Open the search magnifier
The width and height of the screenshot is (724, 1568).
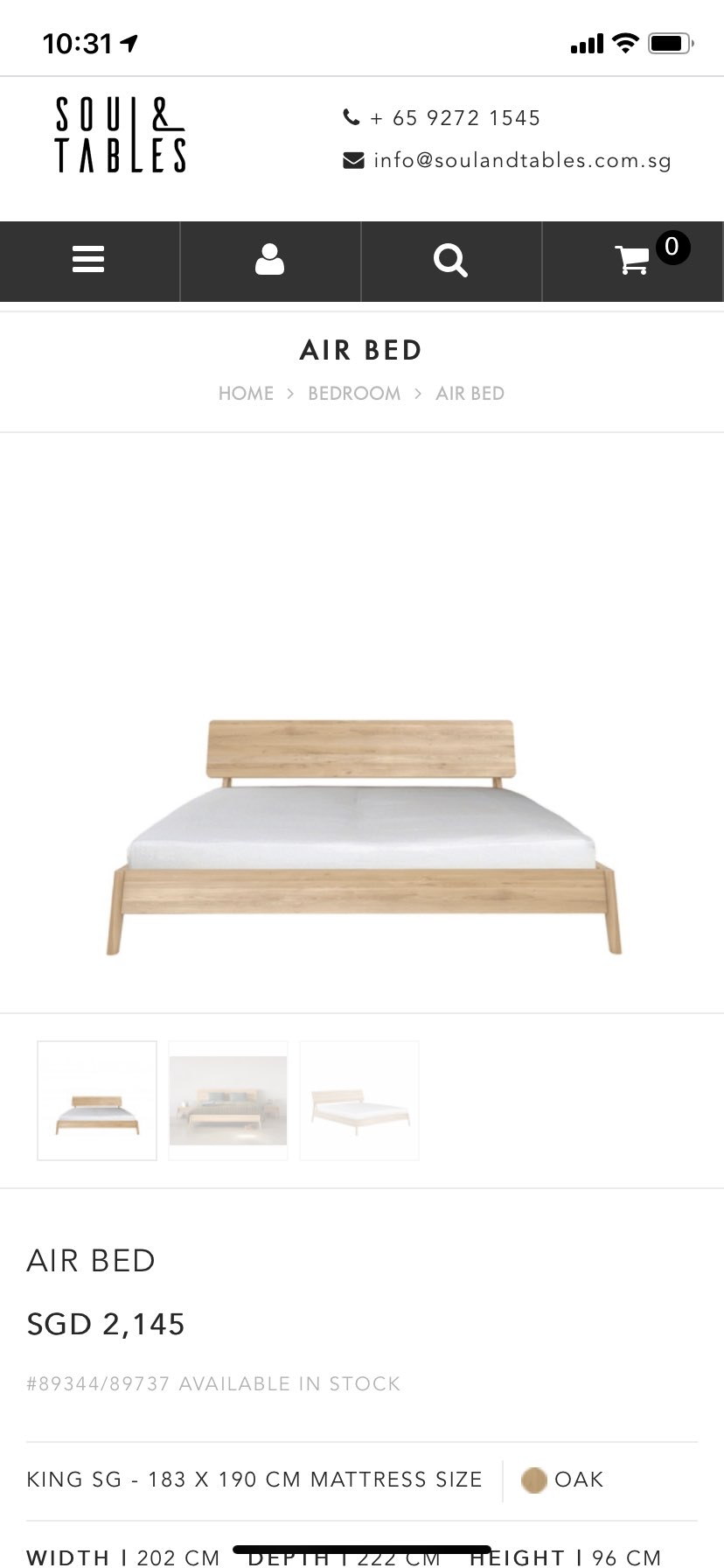(450, 261)
